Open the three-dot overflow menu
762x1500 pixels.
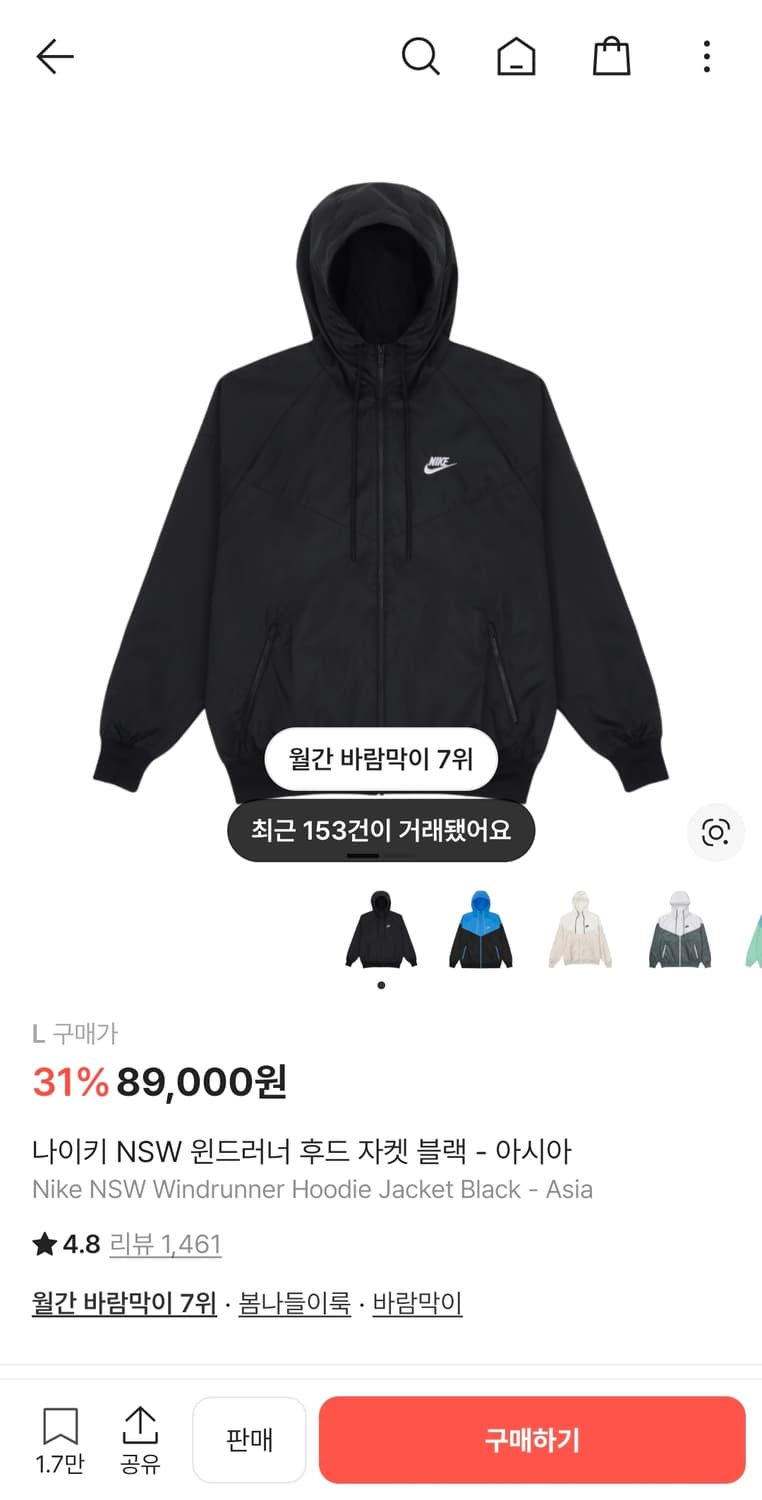[706, 57]
